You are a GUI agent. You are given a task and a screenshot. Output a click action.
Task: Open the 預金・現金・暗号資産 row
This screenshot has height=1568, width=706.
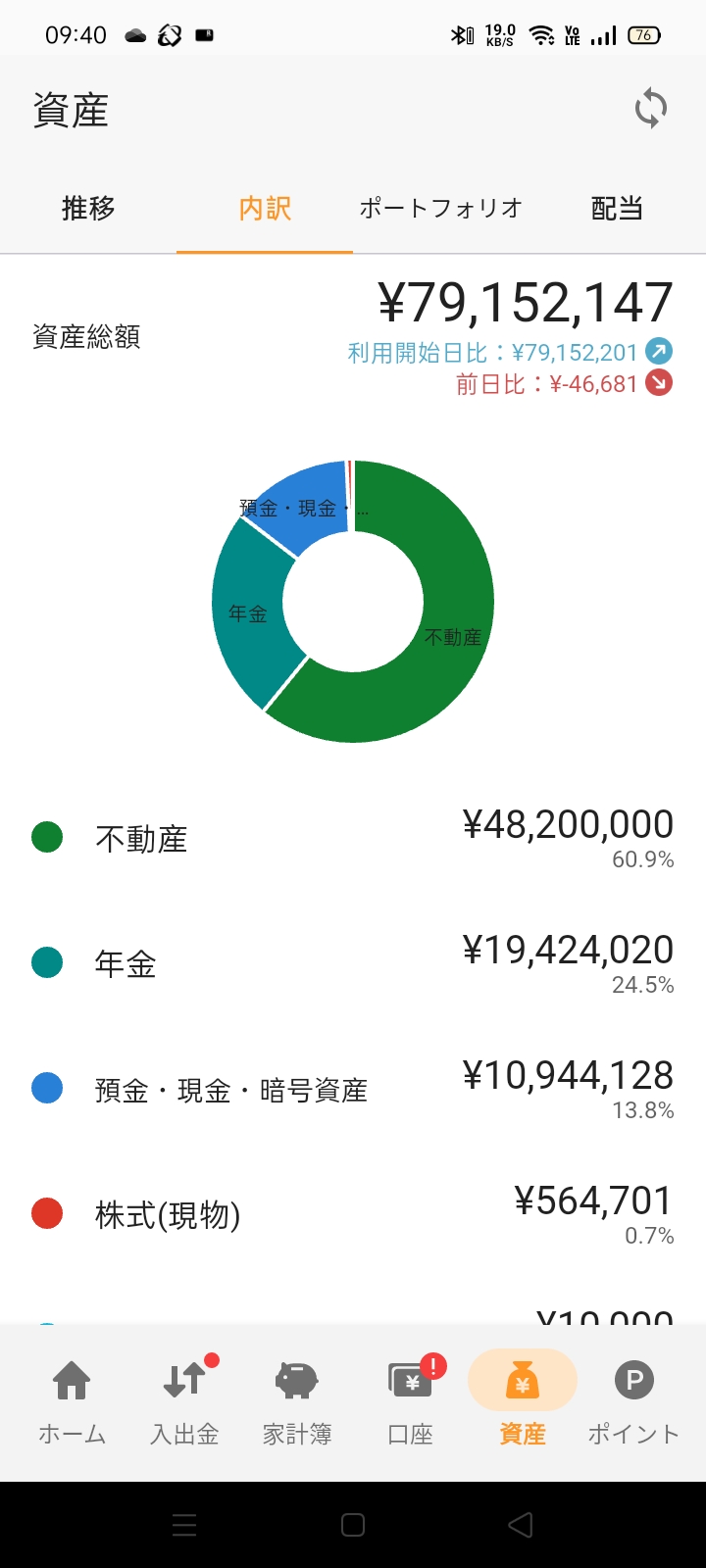(x=353, y=1090)
